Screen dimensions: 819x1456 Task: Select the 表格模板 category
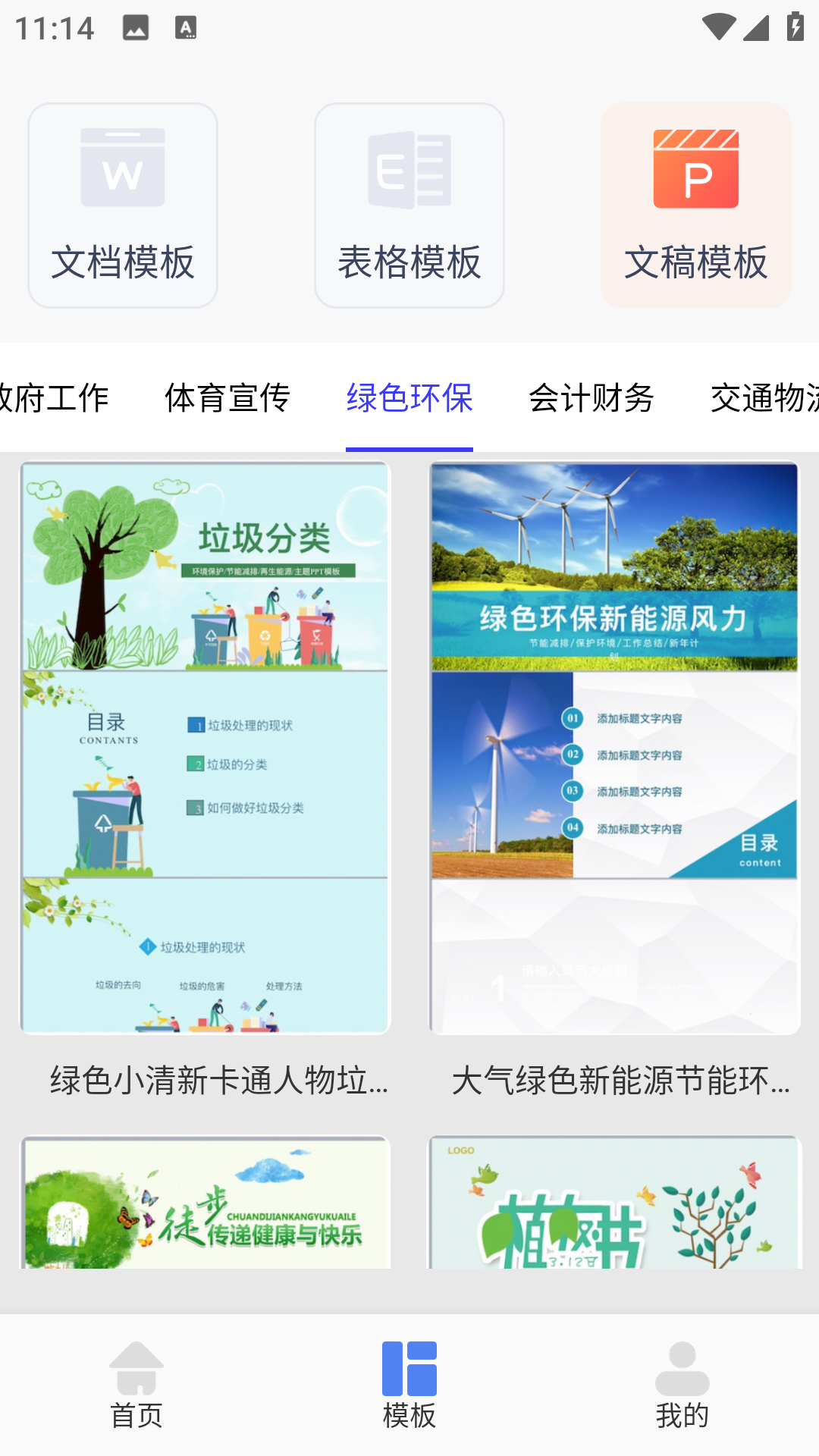[409, 206]
